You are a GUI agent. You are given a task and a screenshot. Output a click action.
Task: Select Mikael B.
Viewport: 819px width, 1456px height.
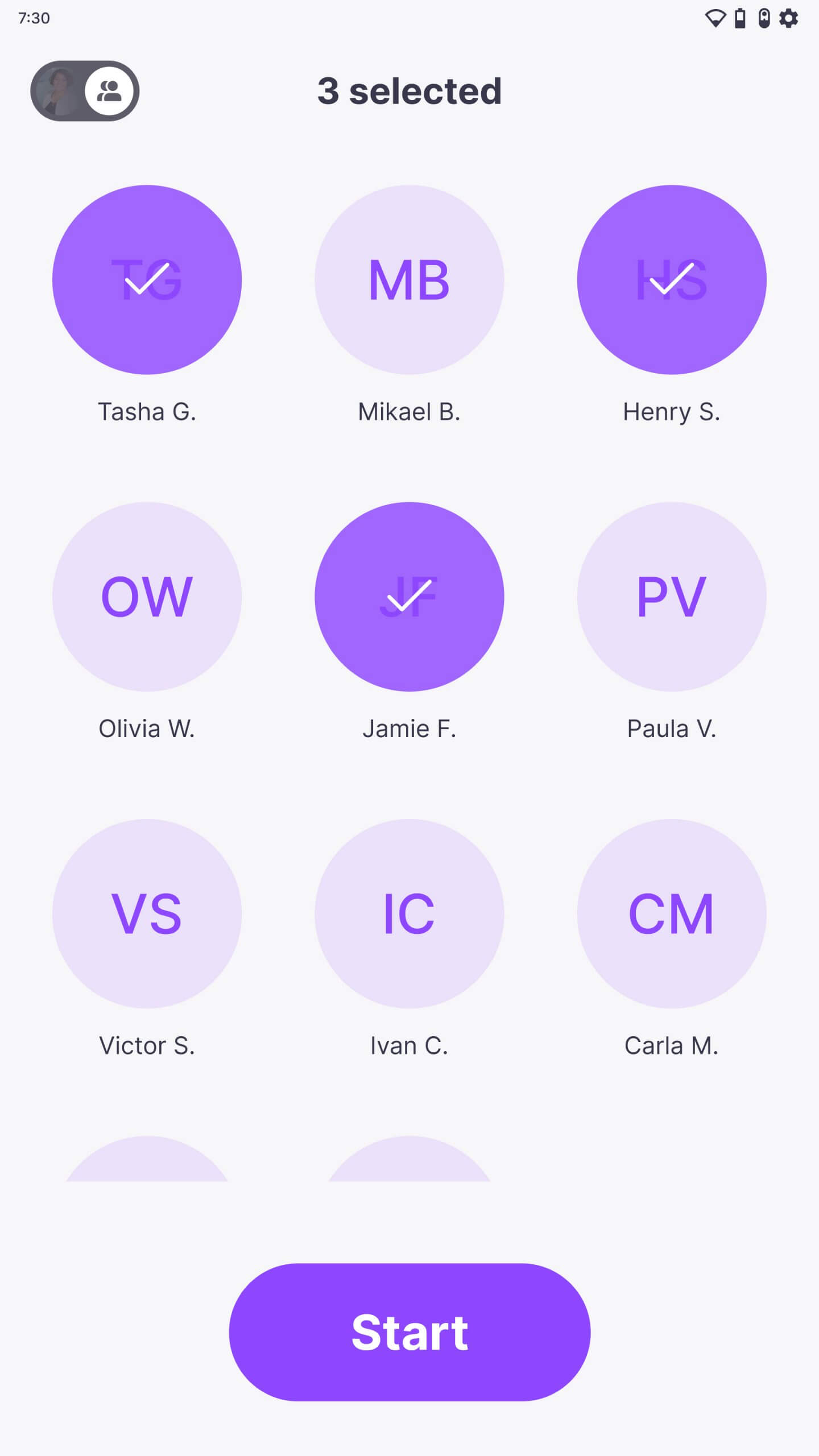pyautogui.click(x=409, y=280)
